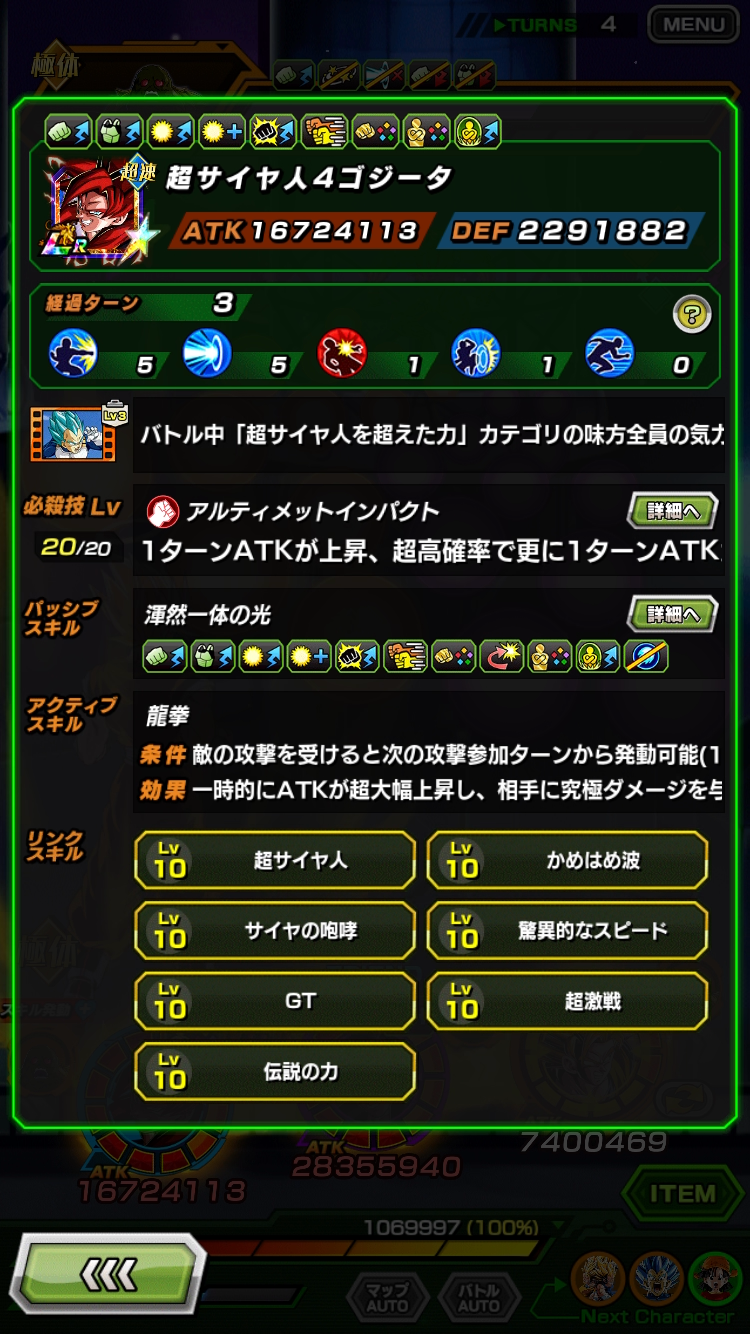
Task: Select the かめはめ波 link skill
Action: (x=567, y=860)
